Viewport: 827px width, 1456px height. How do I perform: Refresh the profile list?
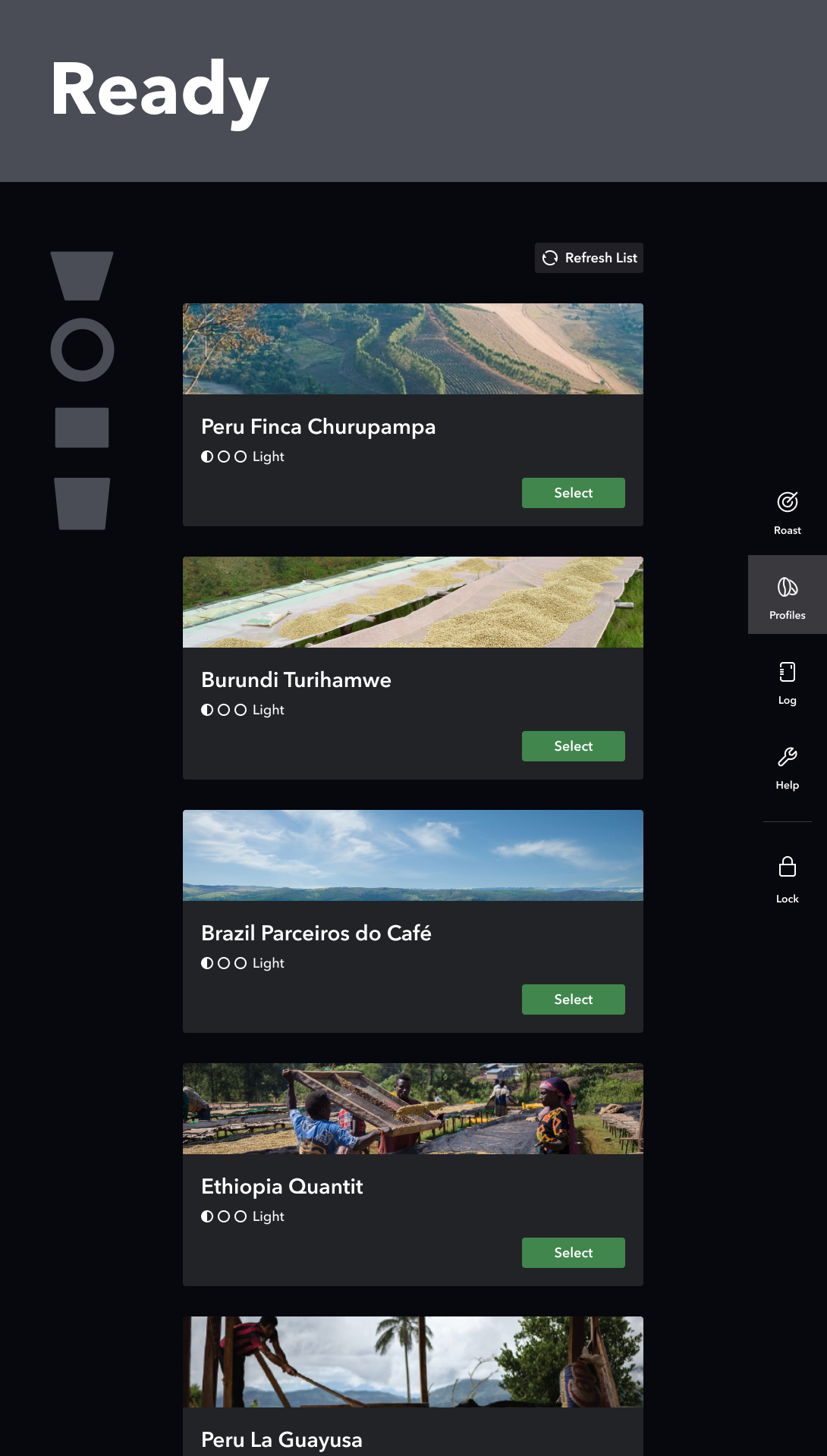[x=589, y=258]
